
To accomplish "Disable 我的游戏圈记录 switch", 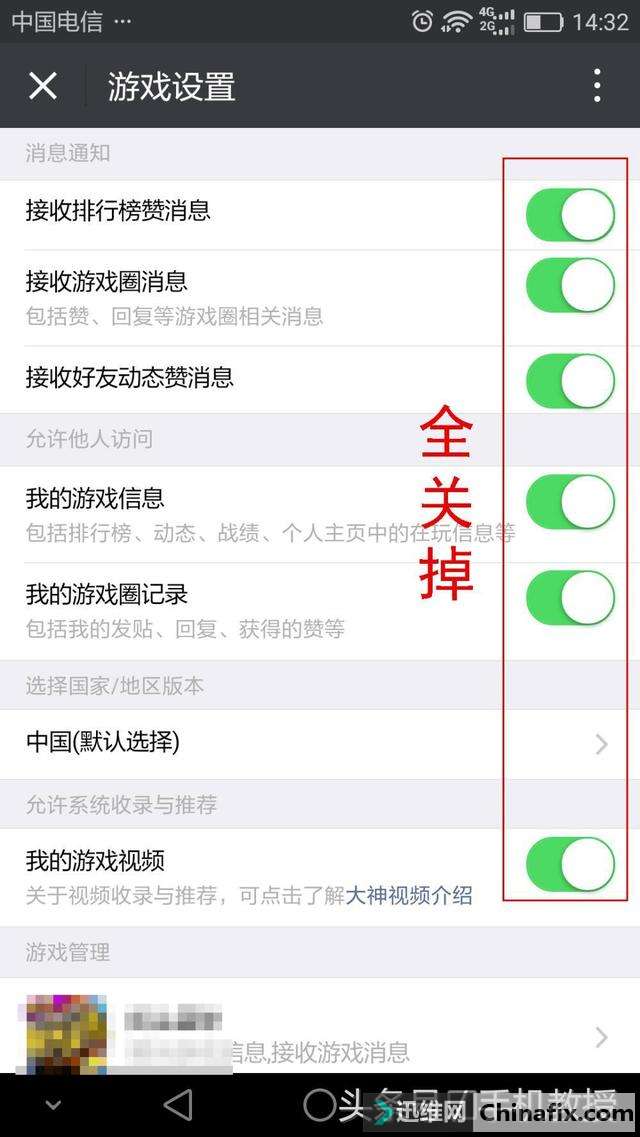I will pyautogui.click(x=570, y=598).
